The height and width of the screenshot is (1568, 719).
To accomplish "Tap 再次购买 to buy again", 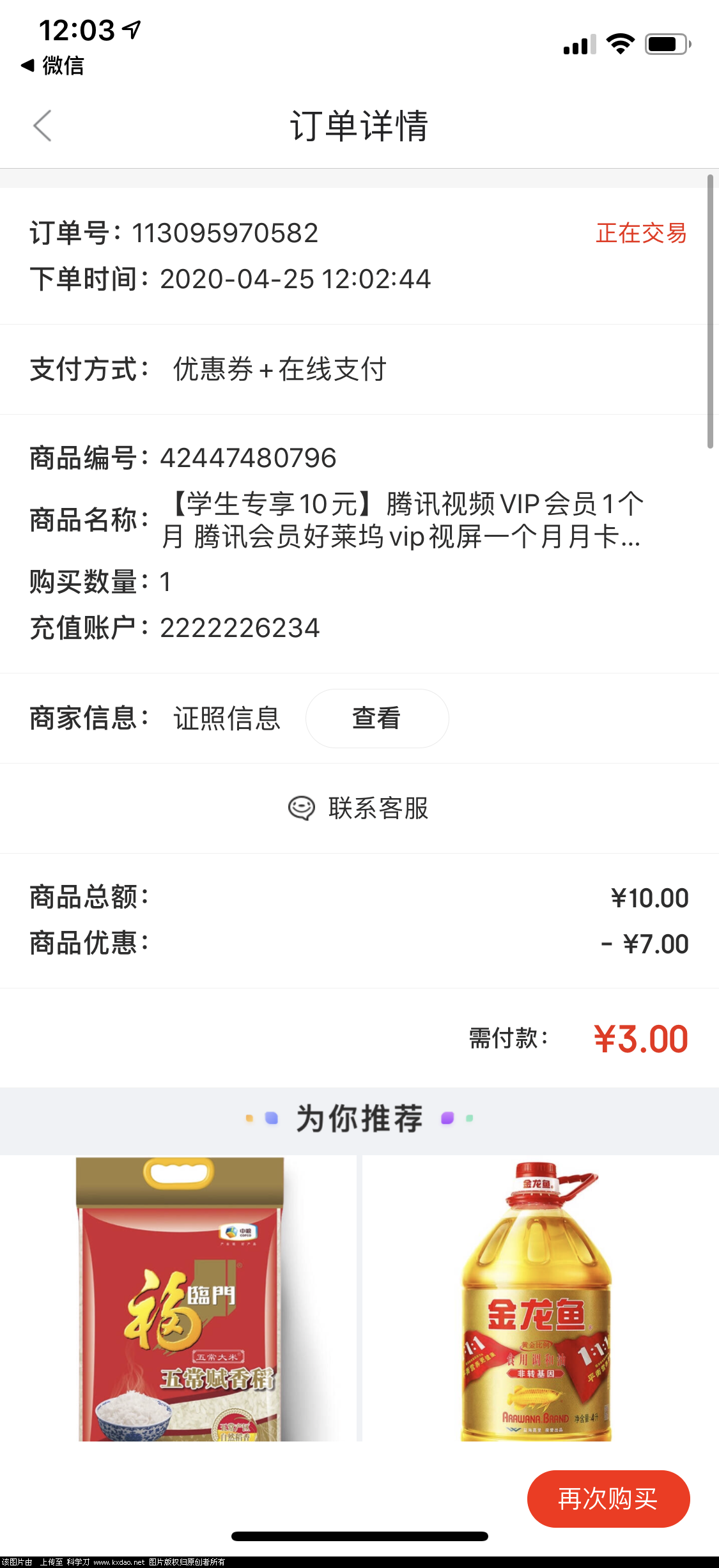I will click(x=608, y=1498).
